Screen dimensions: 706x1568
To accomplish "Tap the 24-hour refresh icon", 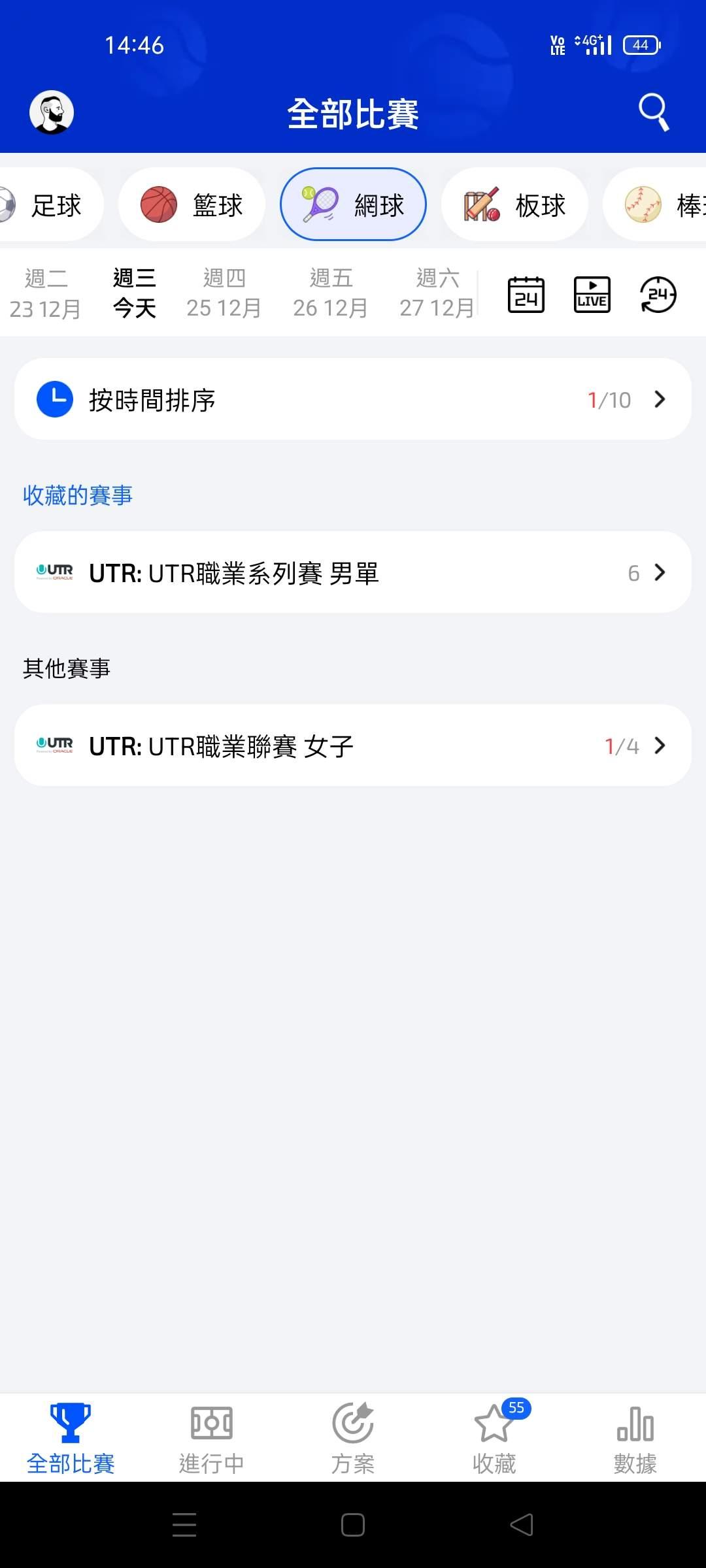I will pyautogui.click(x=658, y=295).
